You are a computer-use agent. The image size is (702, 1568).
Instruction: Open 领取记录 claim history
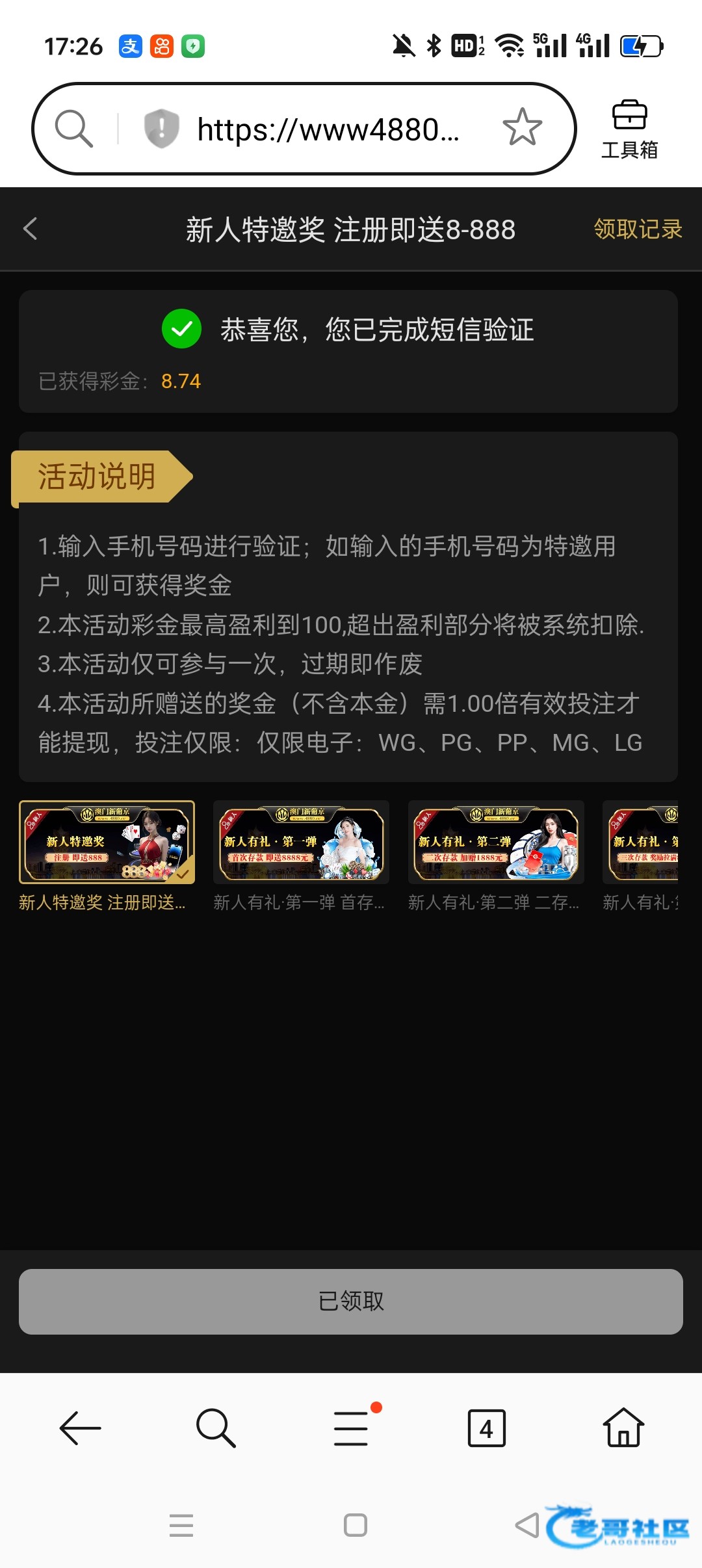637,229
